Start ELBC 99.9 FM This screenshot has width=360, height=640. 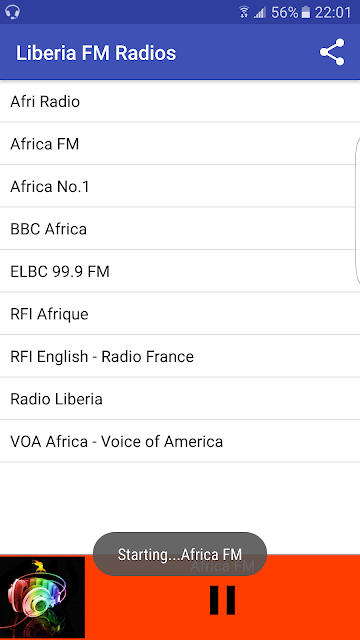(x=180, y=271)
